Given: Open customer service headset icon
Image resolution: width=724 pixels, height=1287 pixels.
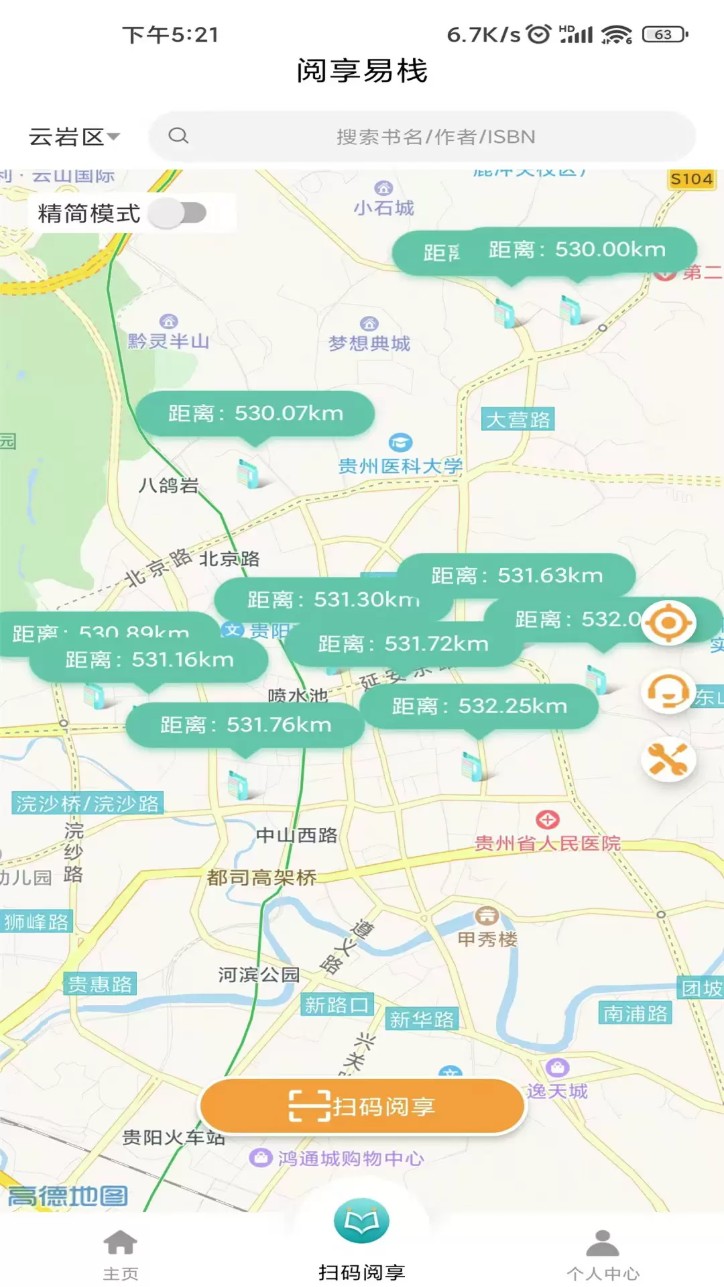Looking at the screenshot, I should pos(668,692).
